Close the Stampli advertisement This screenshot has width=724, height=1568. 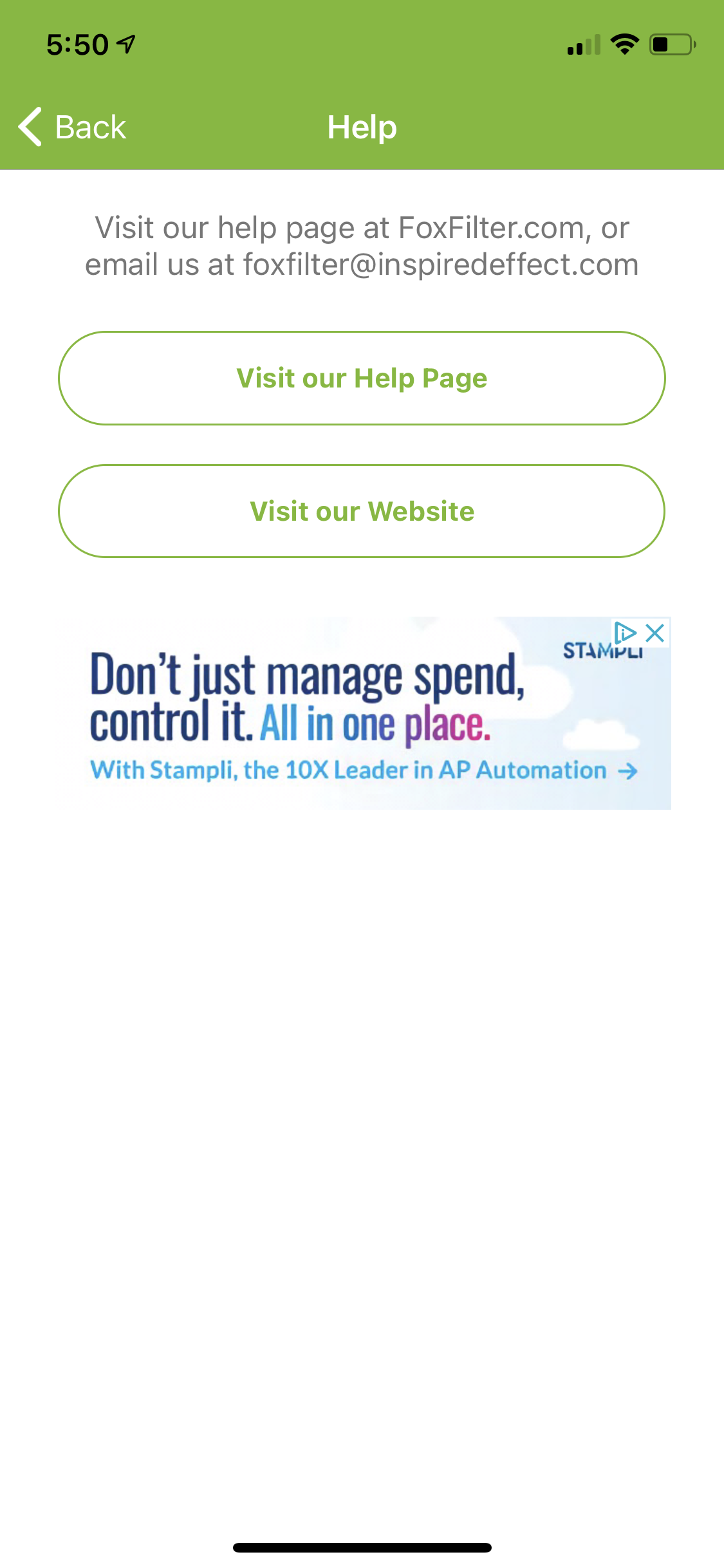(x=655, y=633)
